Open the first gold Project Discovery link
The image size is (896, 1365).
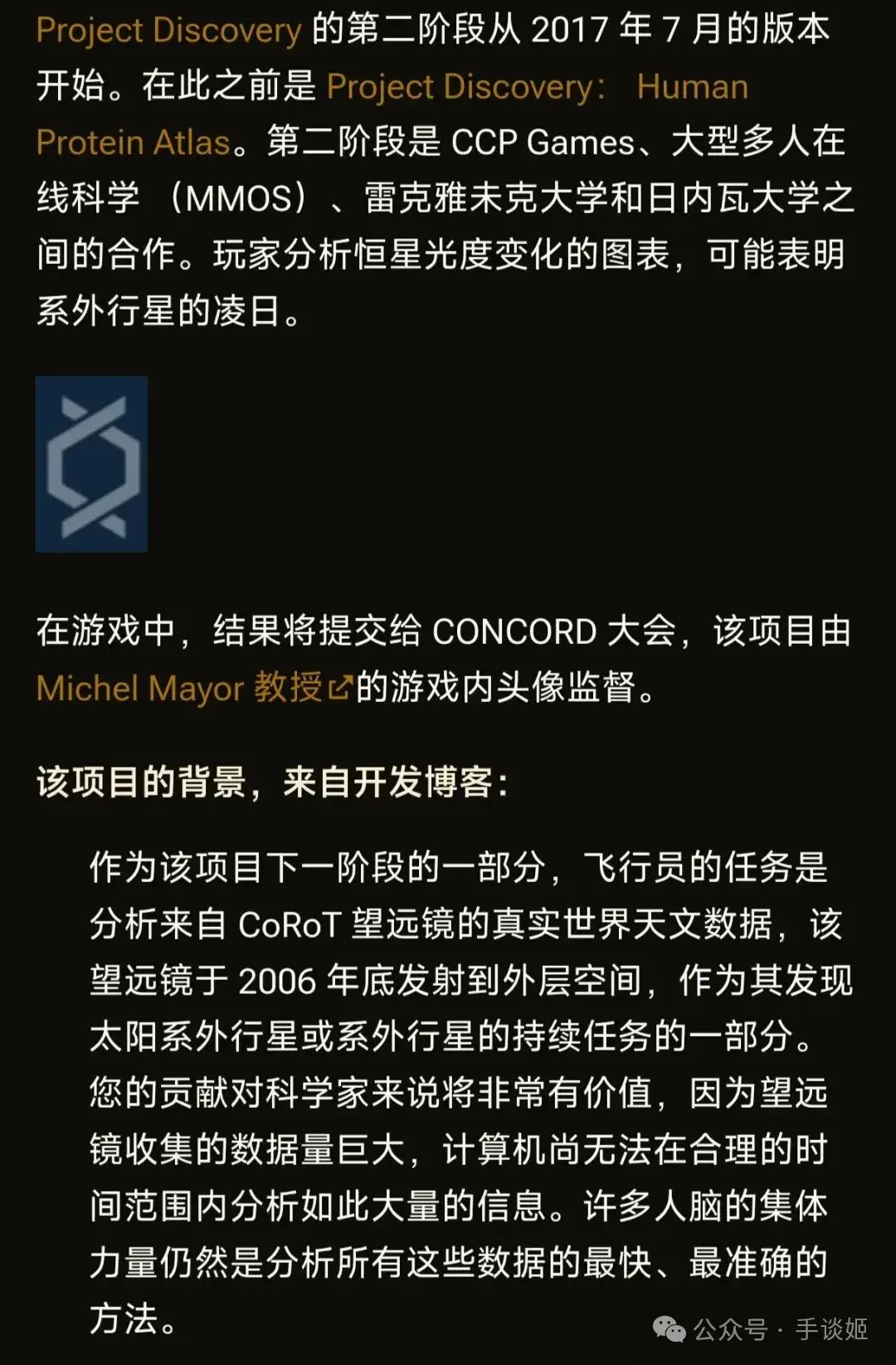(x=168, y=31)
